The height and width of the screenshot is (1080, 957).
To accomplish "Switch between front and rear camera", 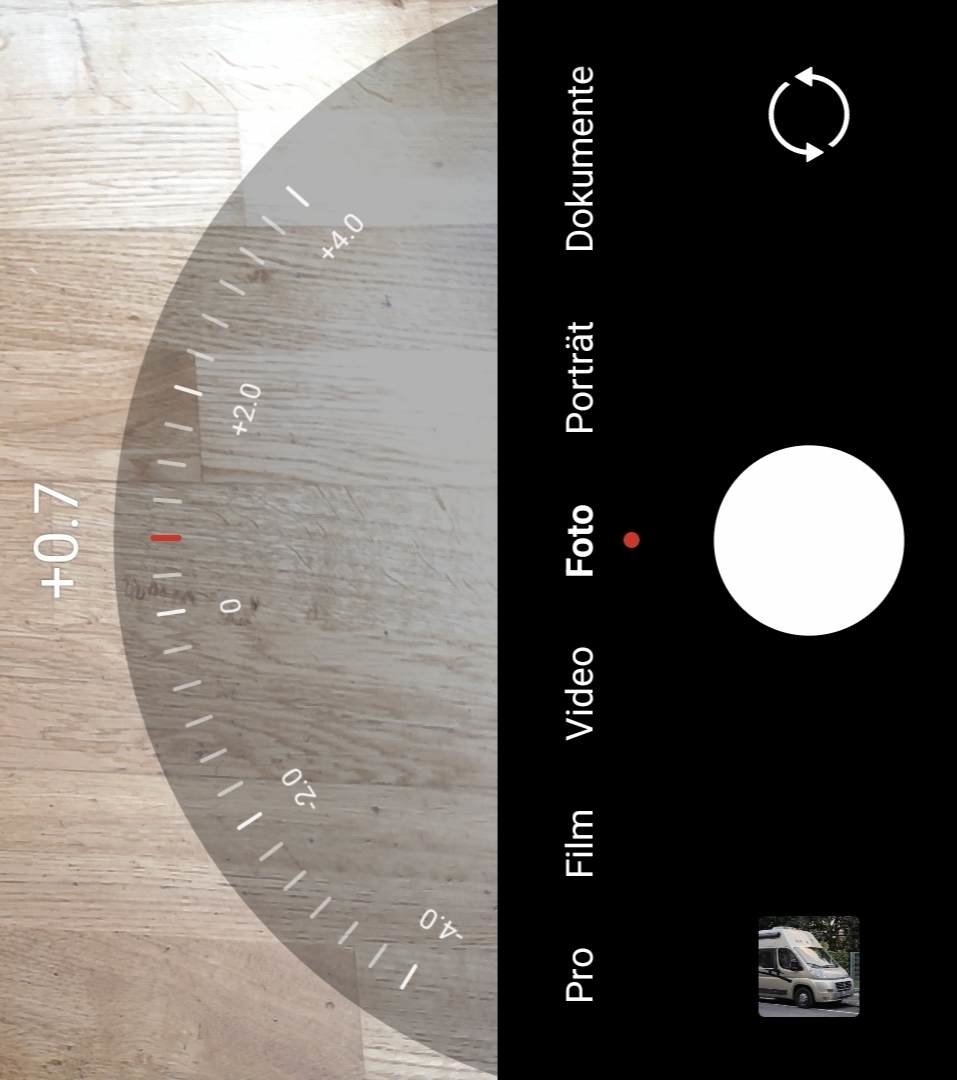I will pyautogui.click(x=808, y=114).
